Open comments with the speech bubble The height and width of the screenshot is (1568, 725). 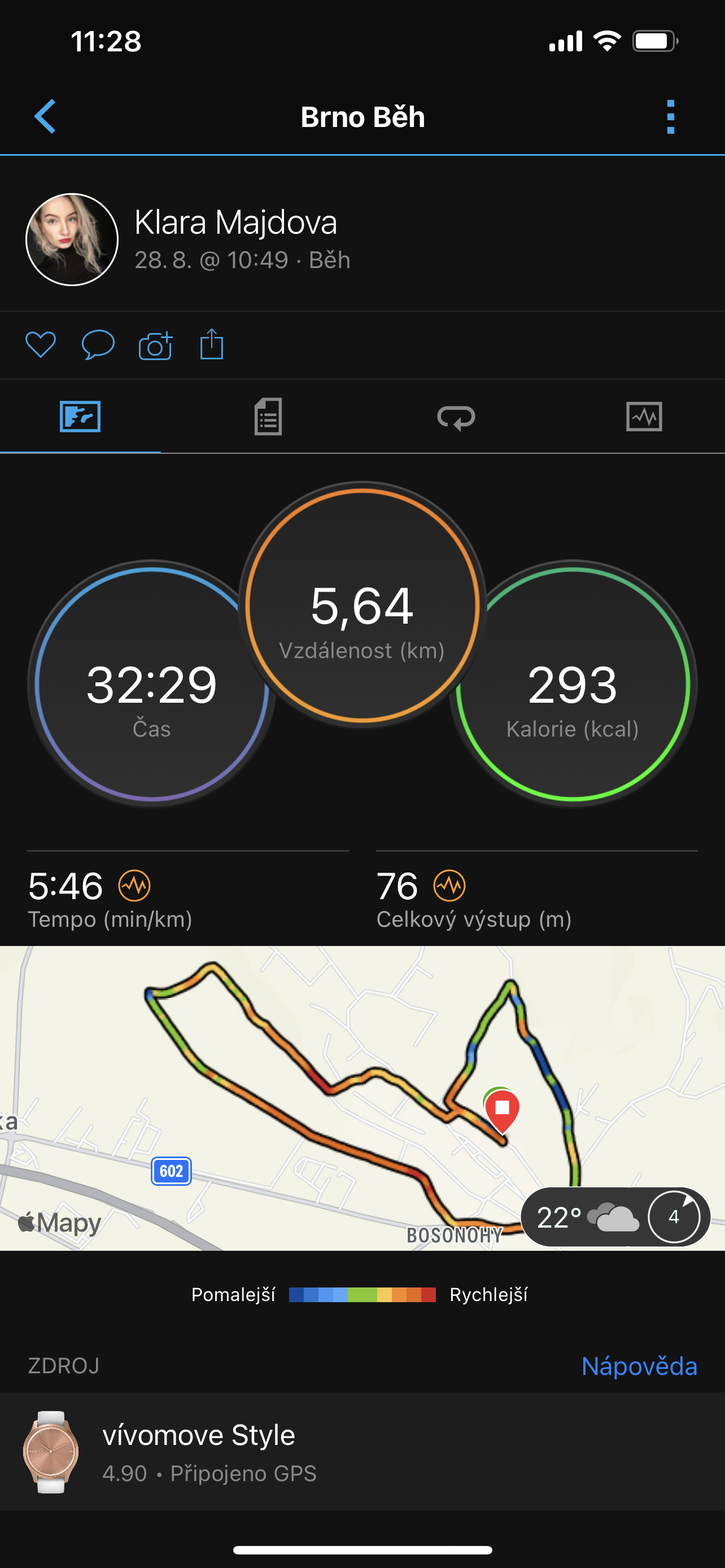pos(98,345)
